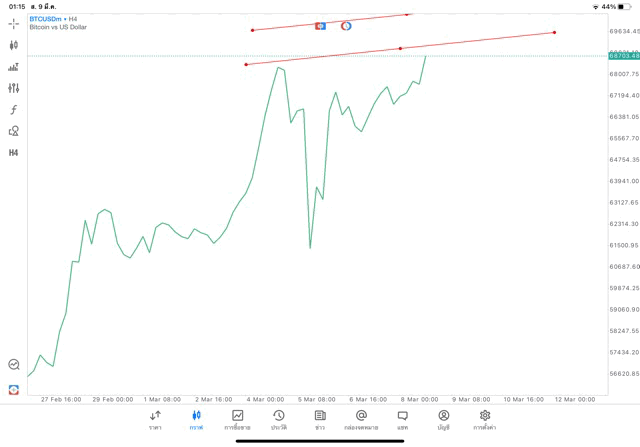640x447 pixels.
Task: Switch to the แชท chat tab
Action: pyautogui.click(x=402, y=419)
